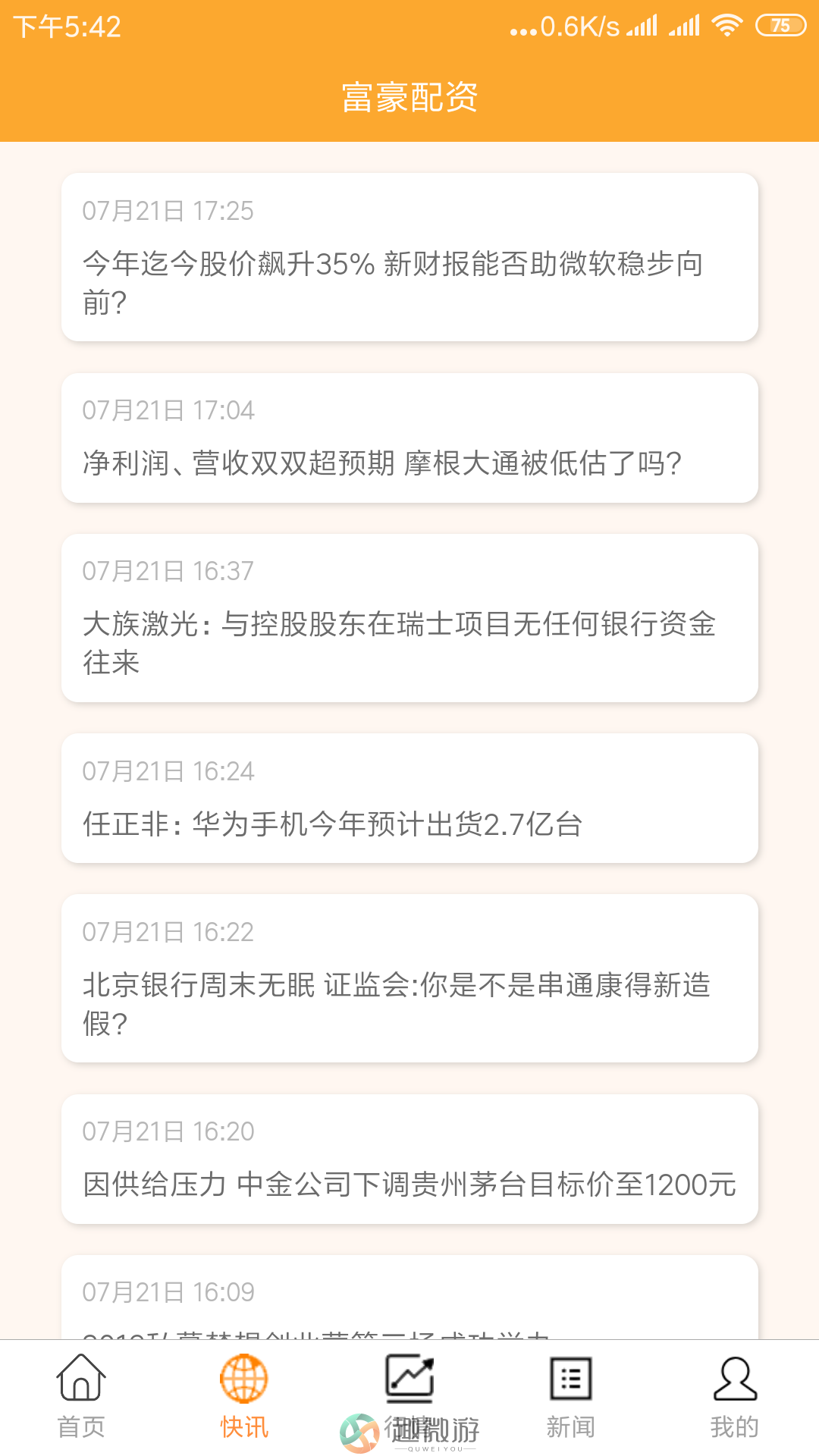Open the 贵州茅台 target price article
This screenshot has width=819, height=1456.
(x=409, y=1159)
